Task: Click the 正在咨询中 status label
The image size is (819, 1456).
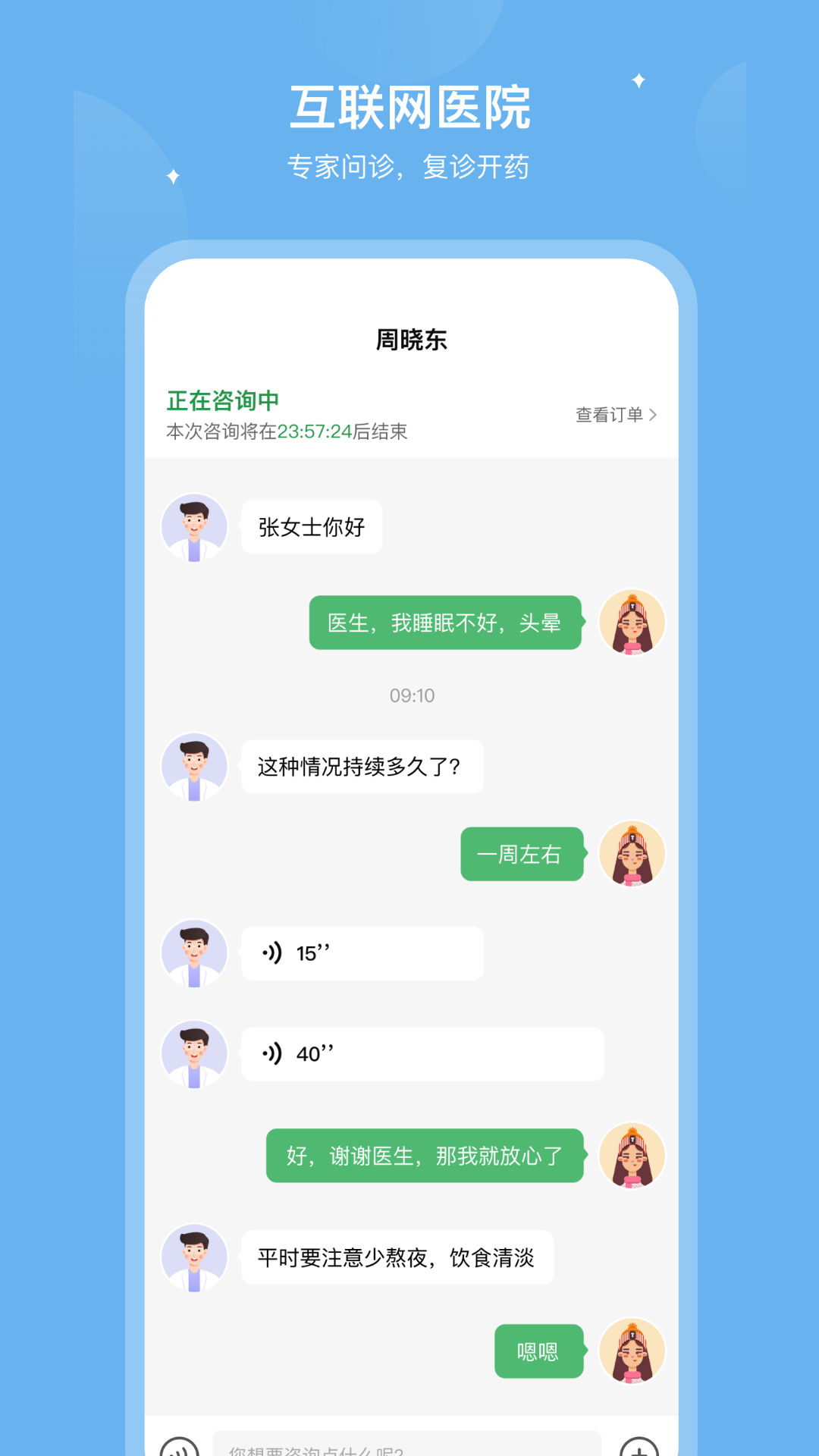Action: point(222,401)
